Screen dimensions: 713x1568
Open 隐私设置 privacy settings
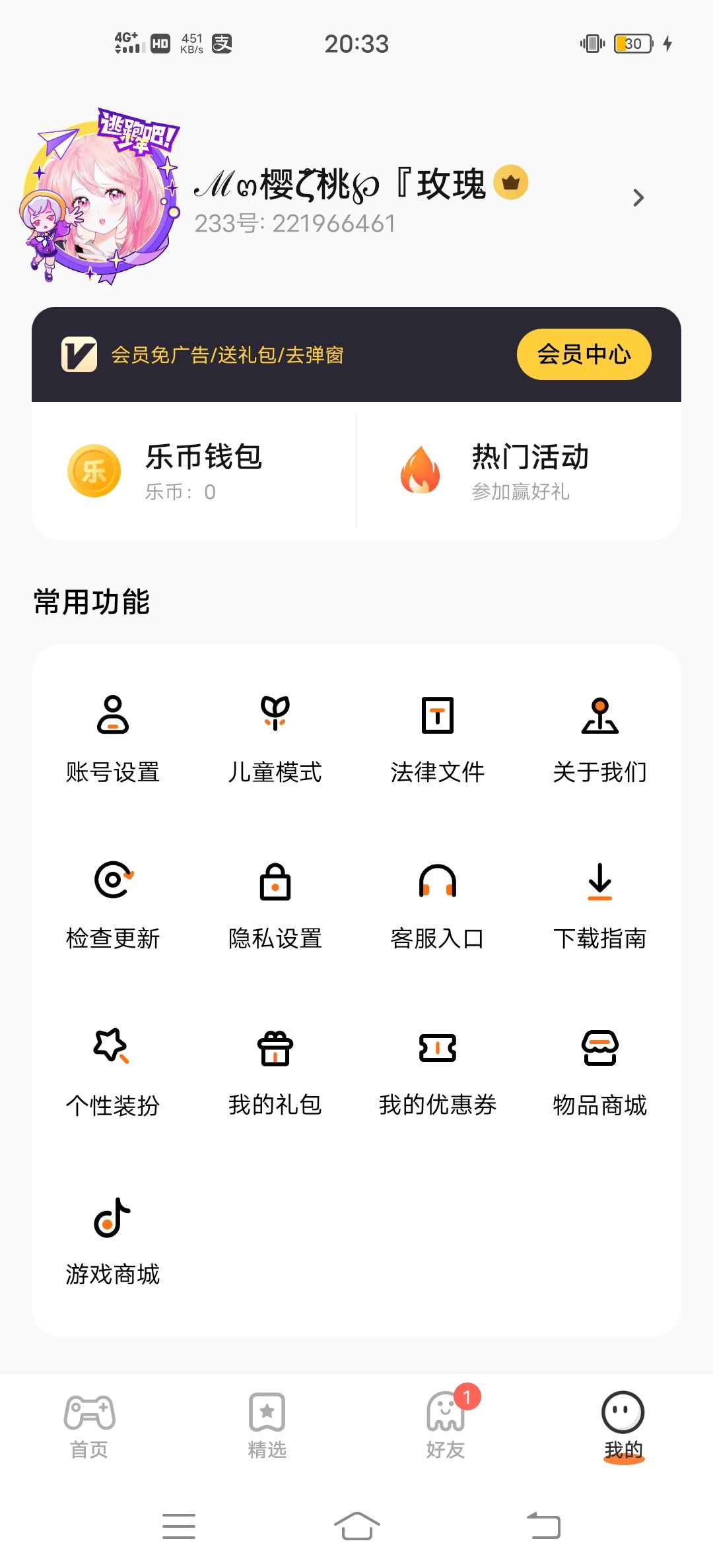(x=275, y=904)
